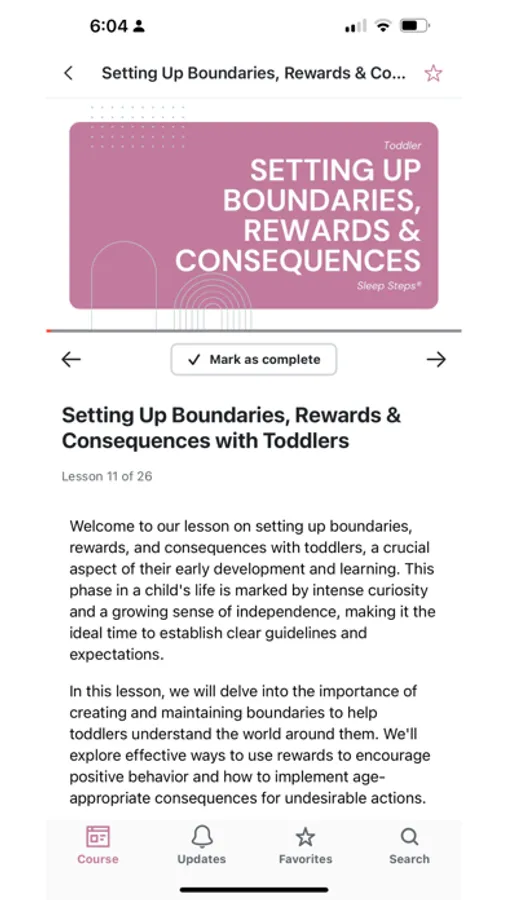Go back using the top-left chevron

click(x=68, y=73)
